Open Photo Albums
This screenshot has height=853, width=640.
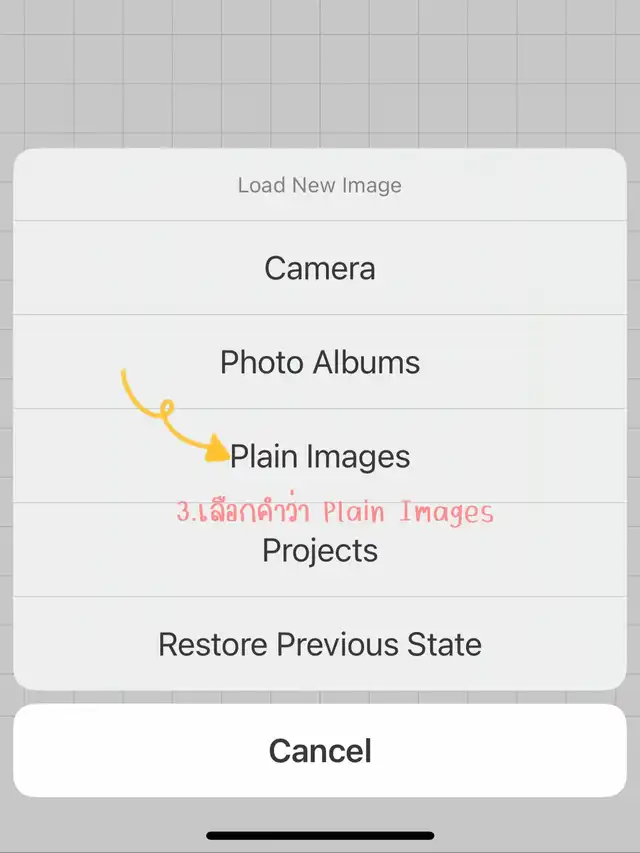click(x=320, y=362)
